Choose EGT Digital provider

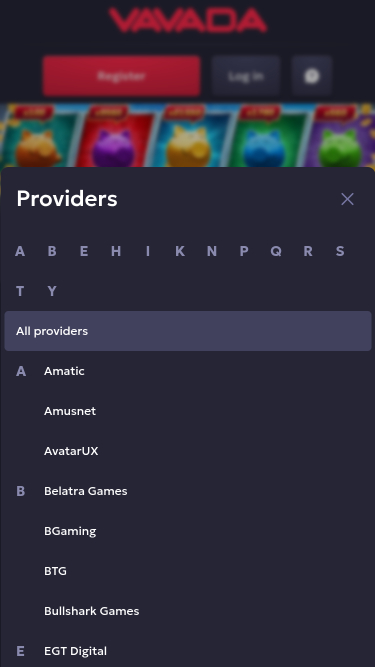[75, 651]
